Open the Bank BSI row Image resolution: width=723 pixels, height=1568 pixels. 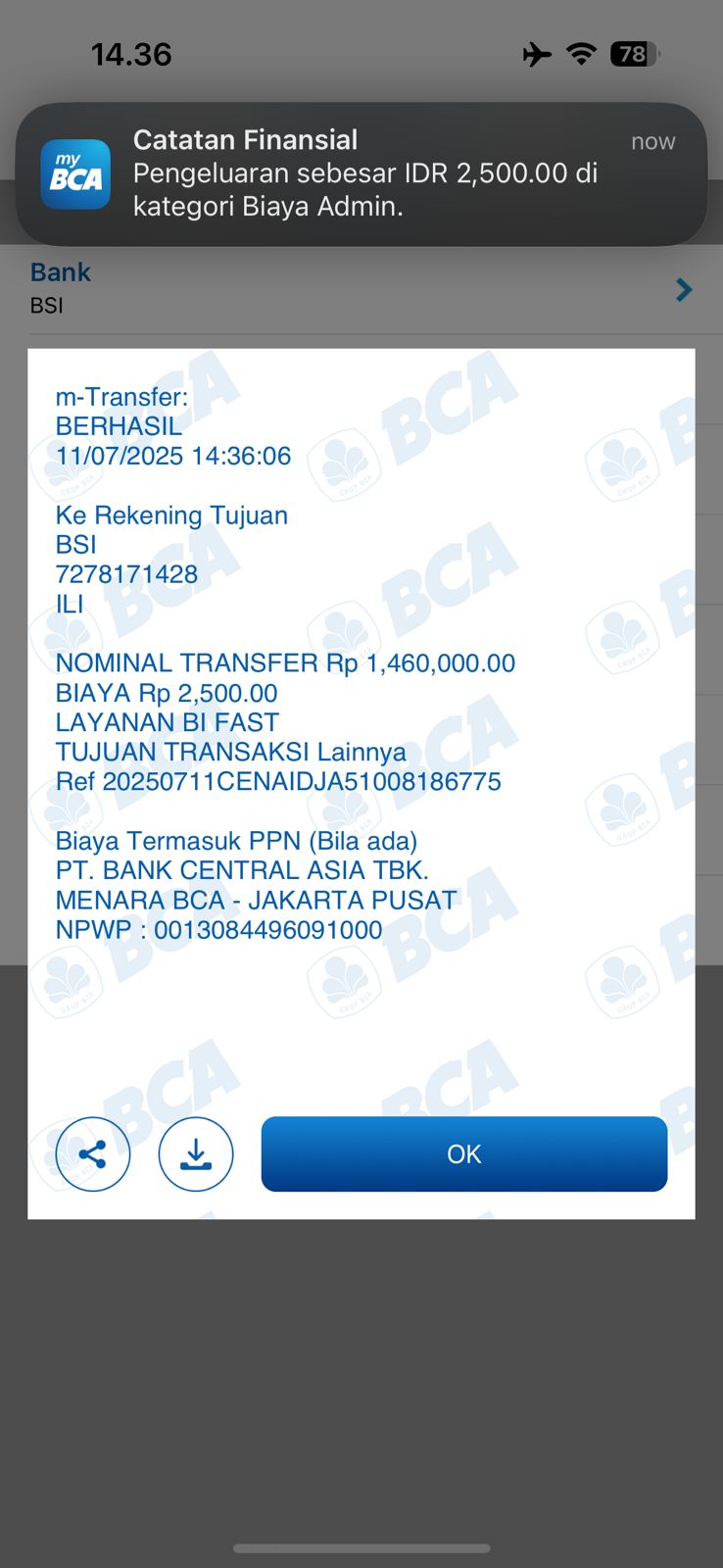click(361, 289)
